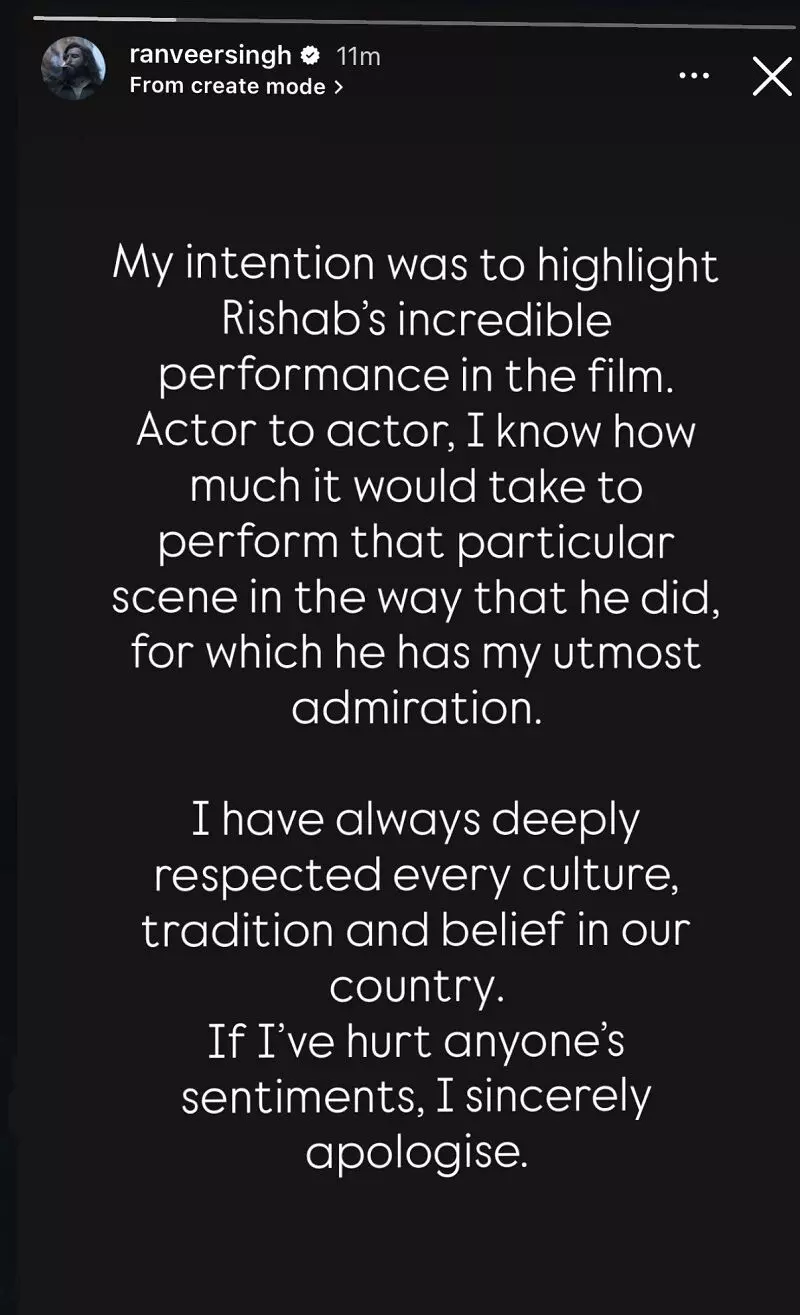Open the 'From create mode' link
This screenshot has height=1315, width=800.
[236, 86]
